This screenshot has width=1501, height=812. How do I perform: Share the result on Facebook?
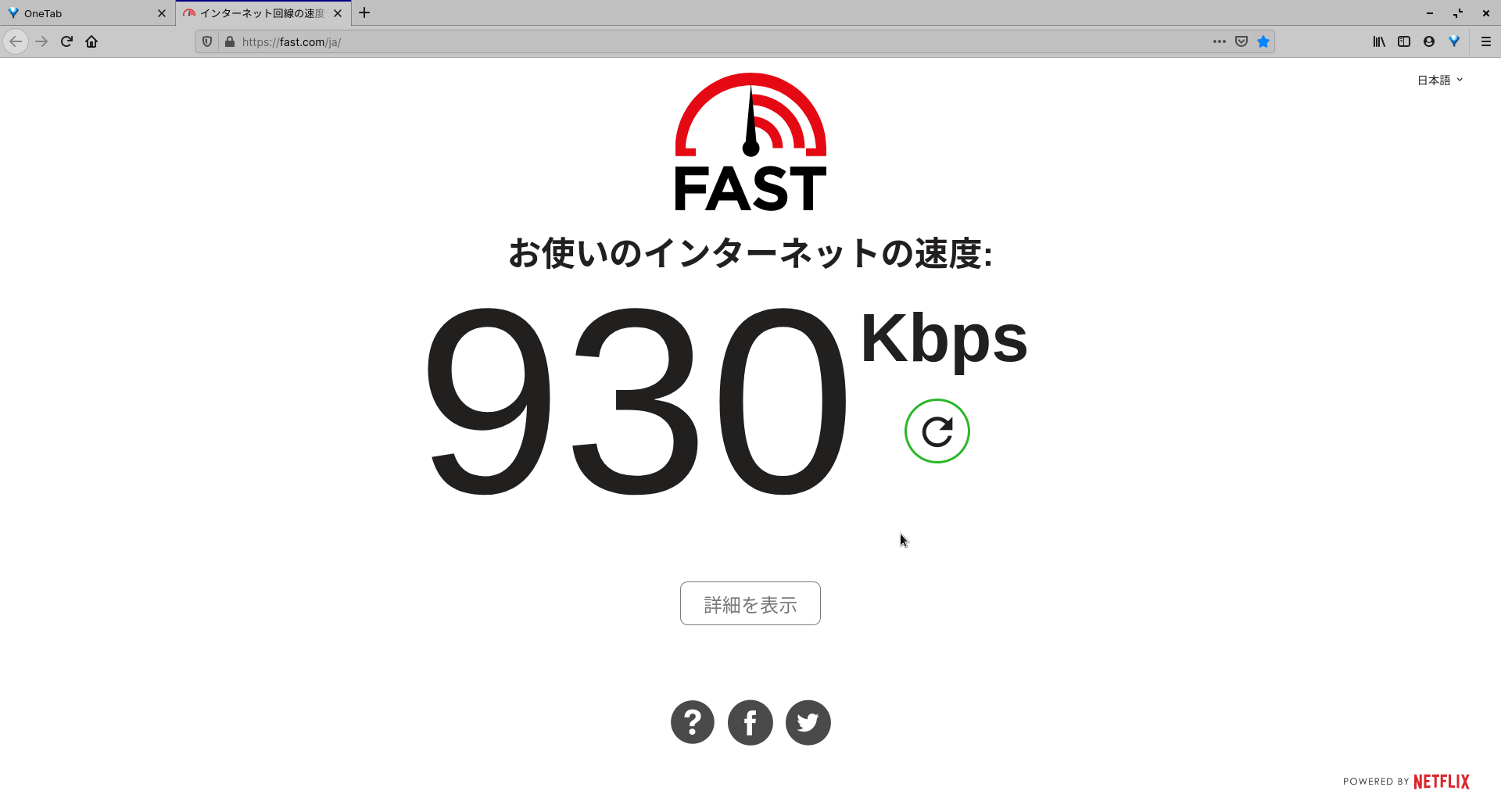click(x=750, y=722)
